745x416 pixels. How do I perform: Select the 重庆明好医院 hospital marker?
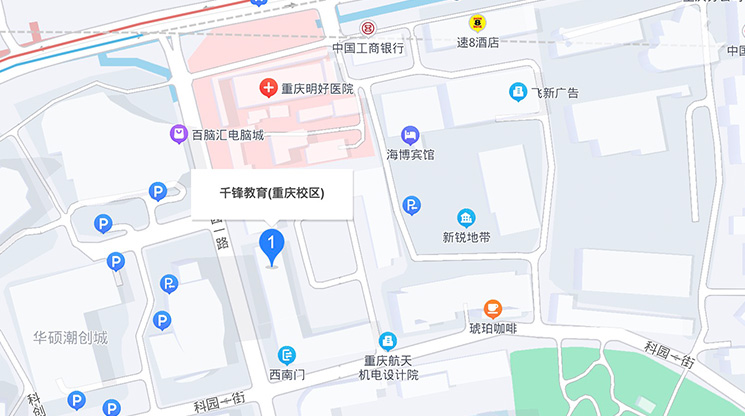(268, 88)
